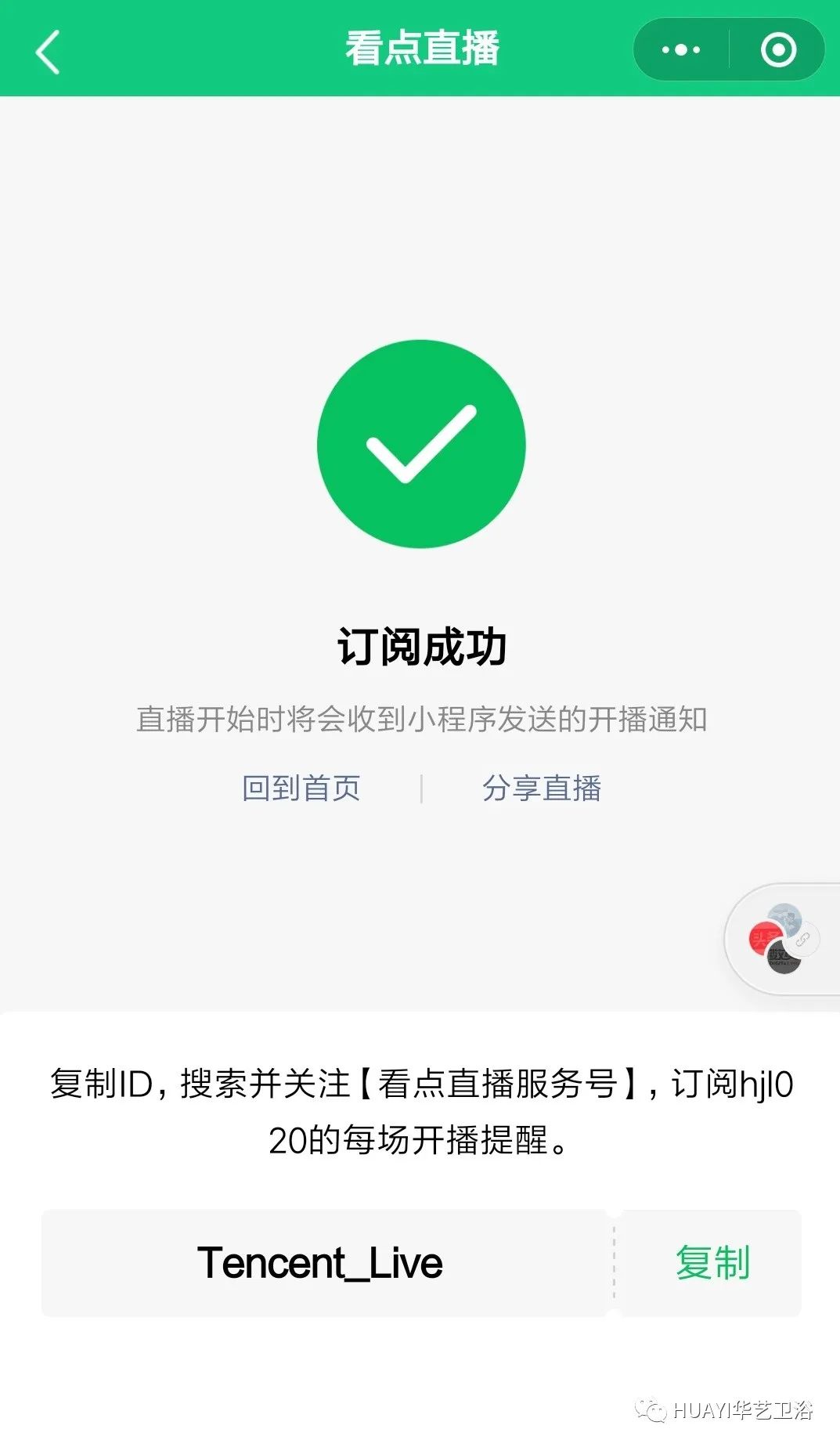Close the mini program with circle button
840x1447 pixels.
[x=778, y=50]
